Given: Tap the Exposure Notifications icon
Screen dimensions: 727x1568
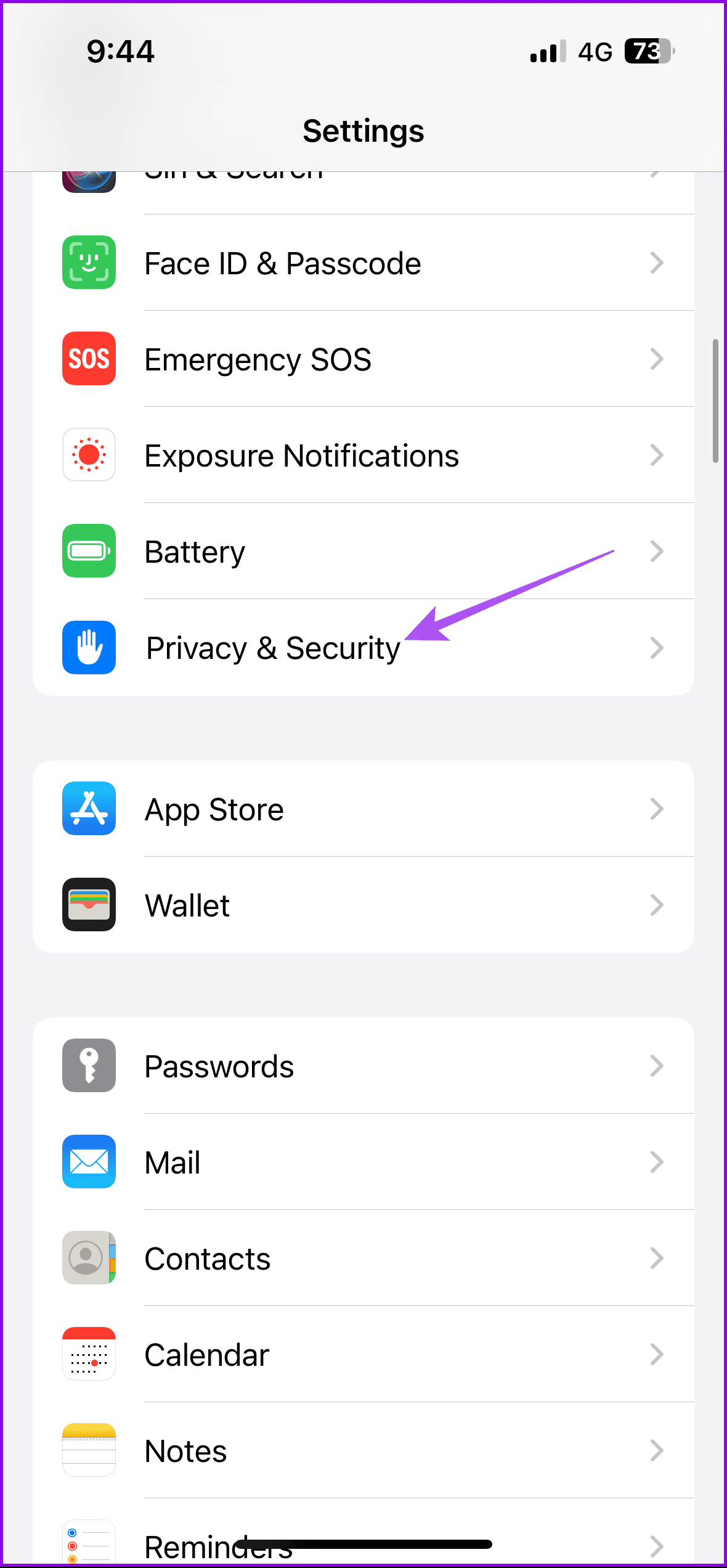Looking at the screenshot, I should tap(89, 455).
